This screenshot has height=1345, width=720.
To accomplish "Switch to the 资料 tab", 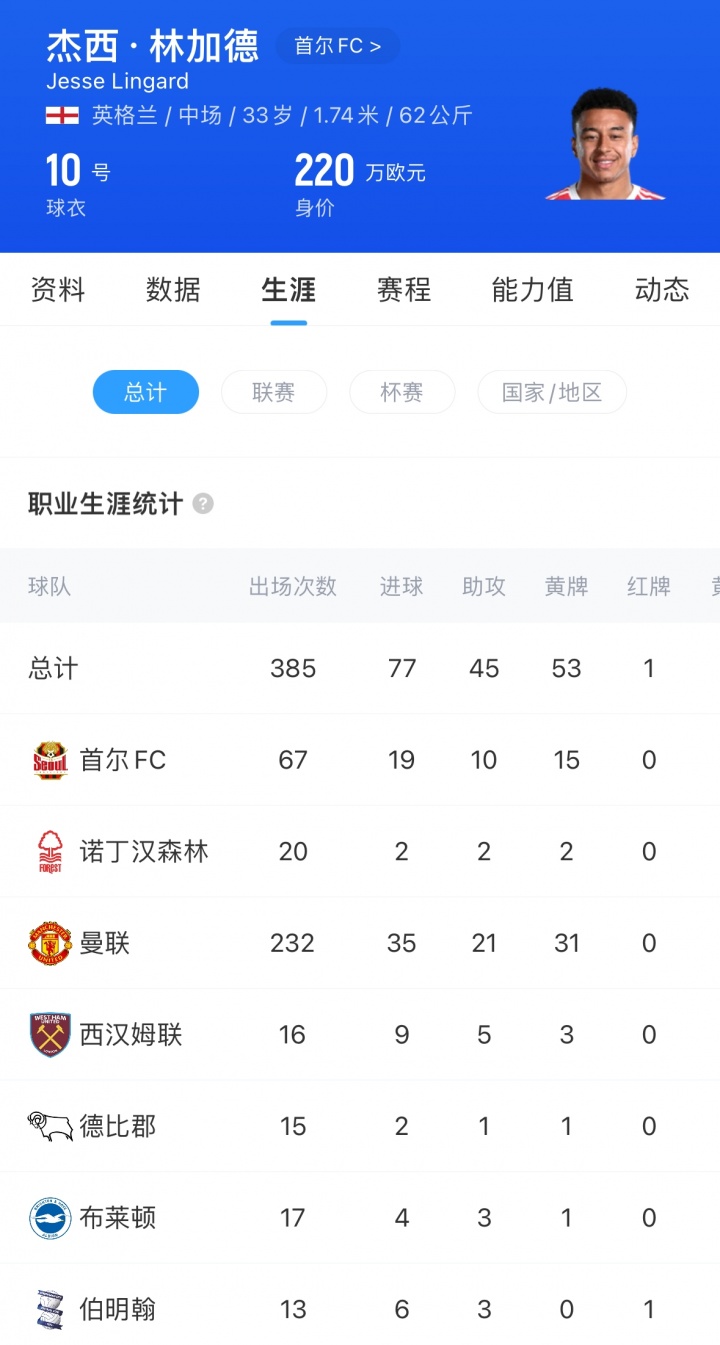I will [58, 290].
